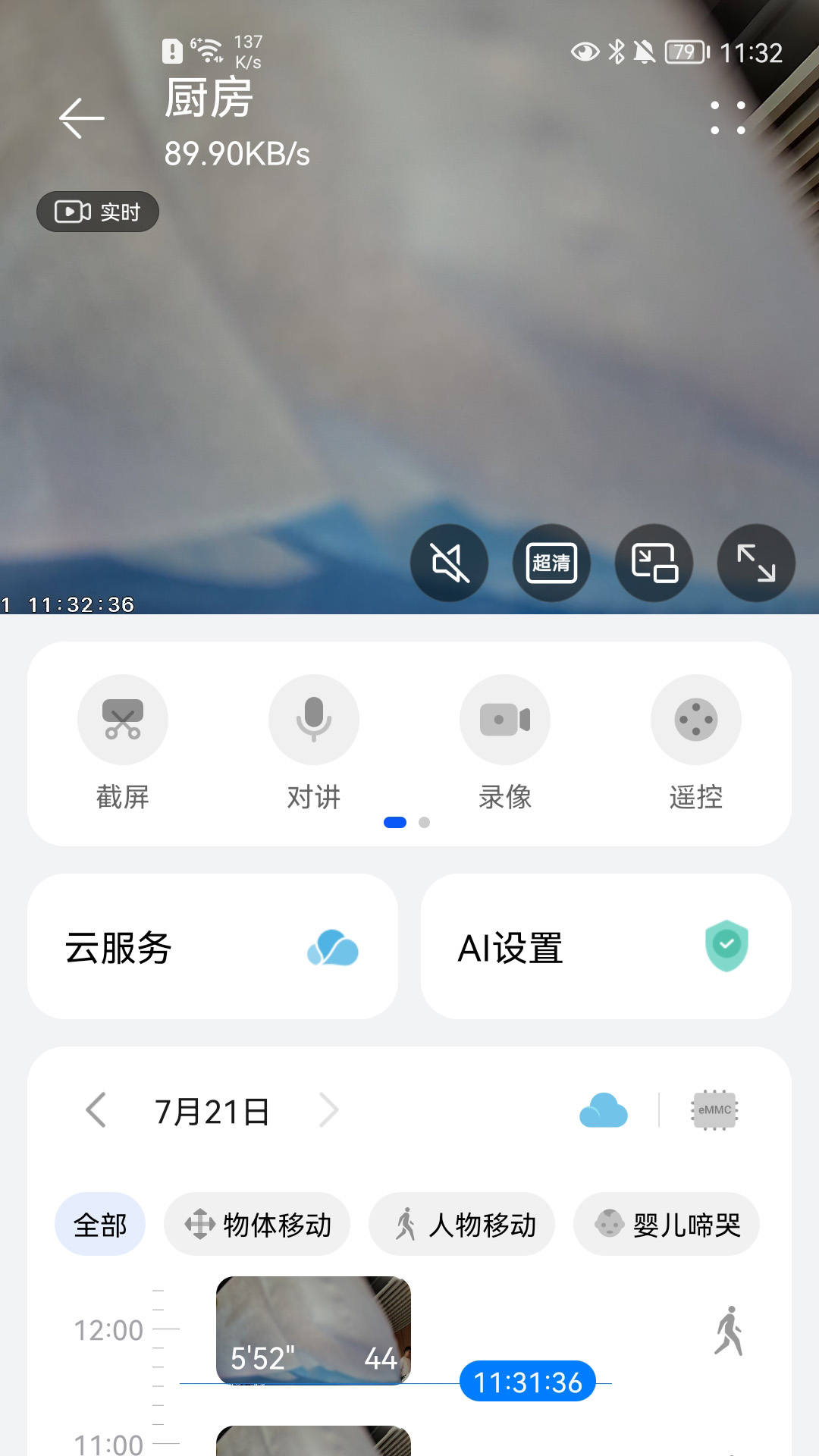Enable picture-in-picture mode
This screenshot has width=819, height=1456.
pos(654,563)
